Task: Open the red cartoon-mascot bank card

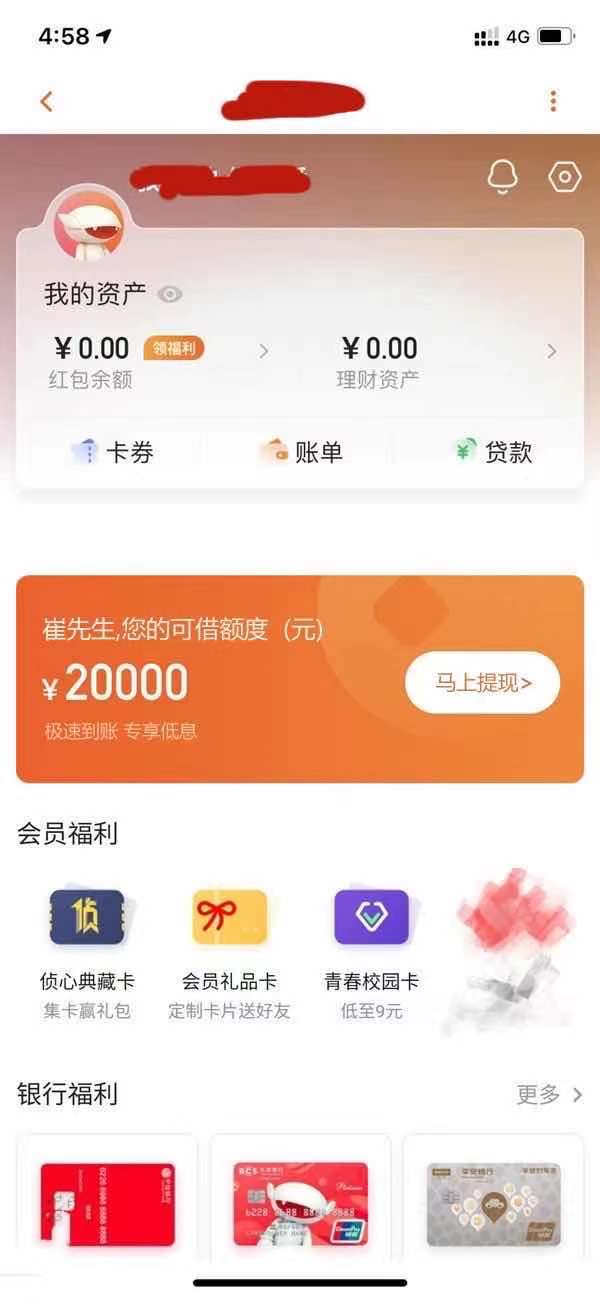Action: [x=300, y=1204]
